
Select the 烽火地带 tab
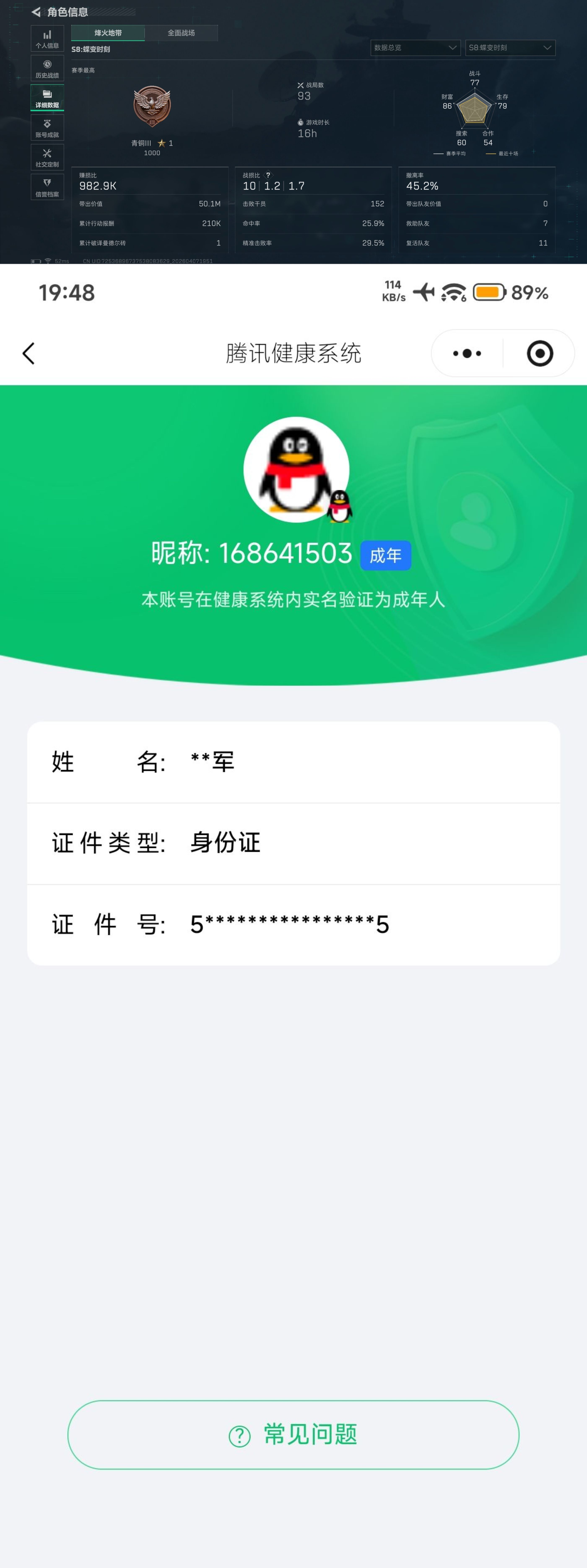108,33
